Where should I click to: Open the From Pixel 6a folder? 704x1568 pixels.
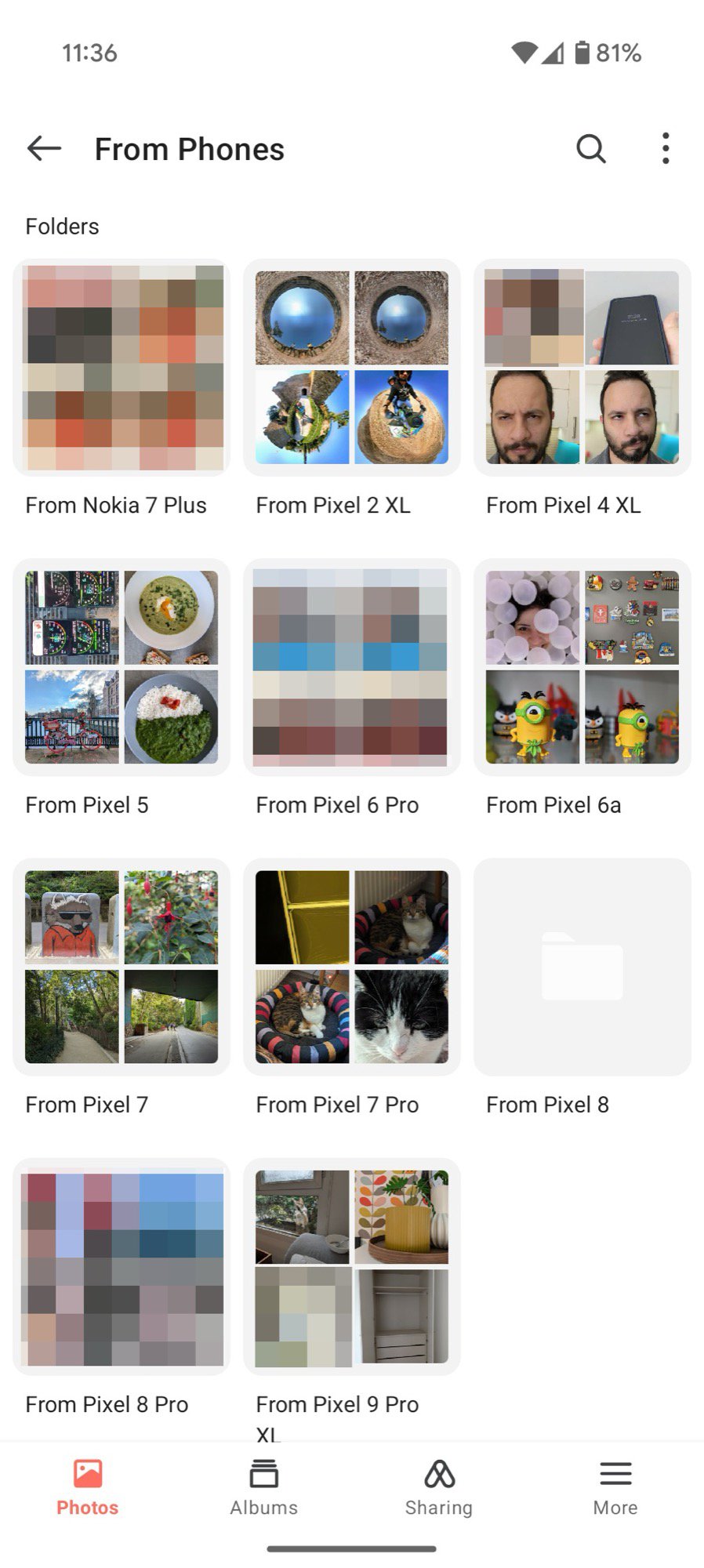coord(582,667)
